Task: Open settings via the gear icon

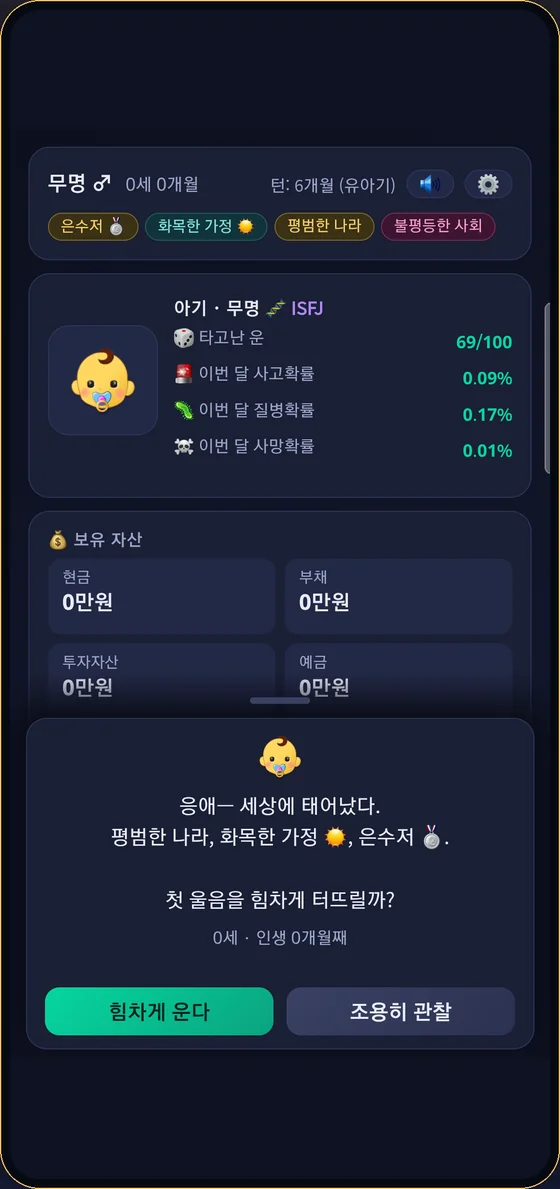Action: tap(488, 184)
